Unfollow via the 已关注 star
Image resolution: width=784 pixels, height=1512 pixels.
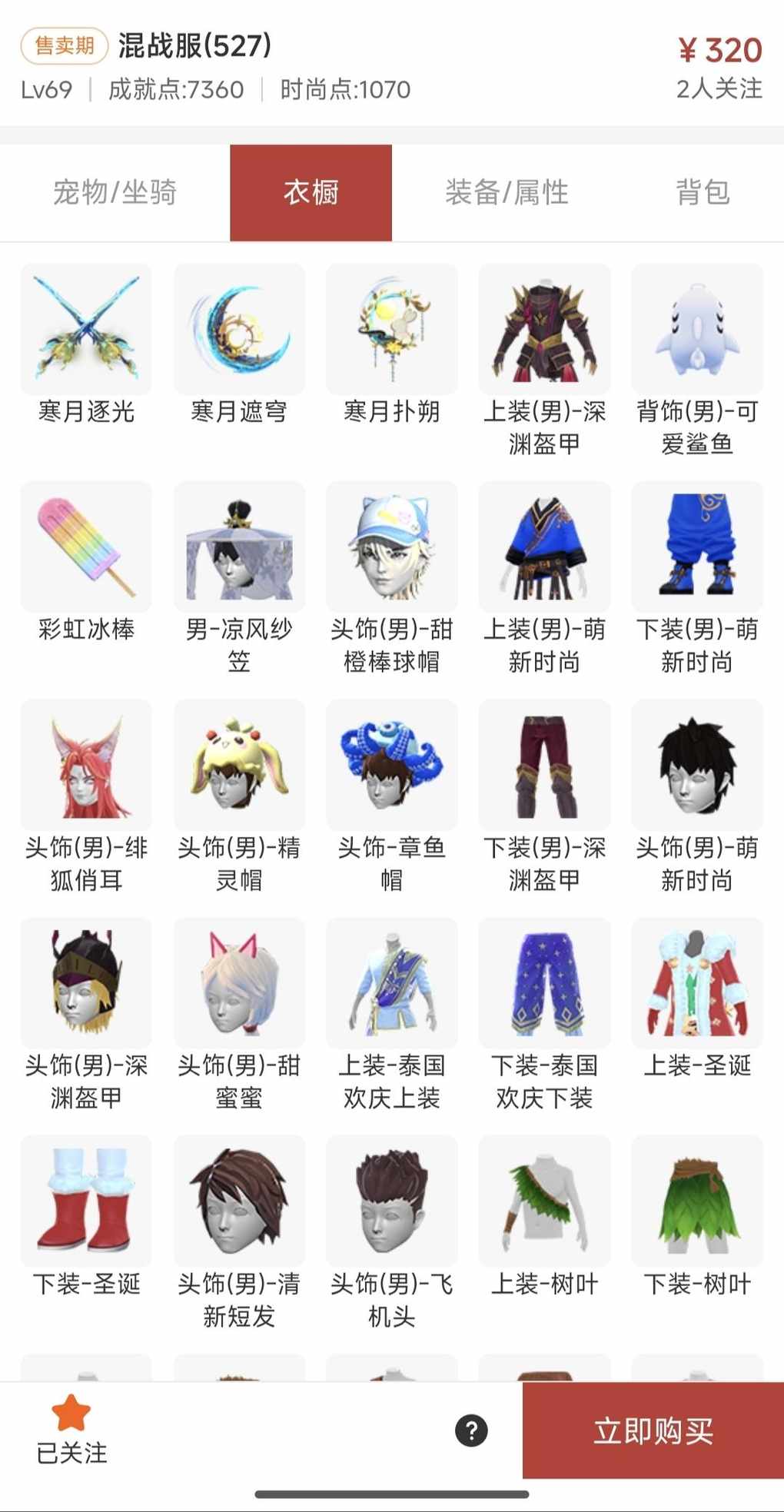pyautogui.click(x=71, y=1429)
